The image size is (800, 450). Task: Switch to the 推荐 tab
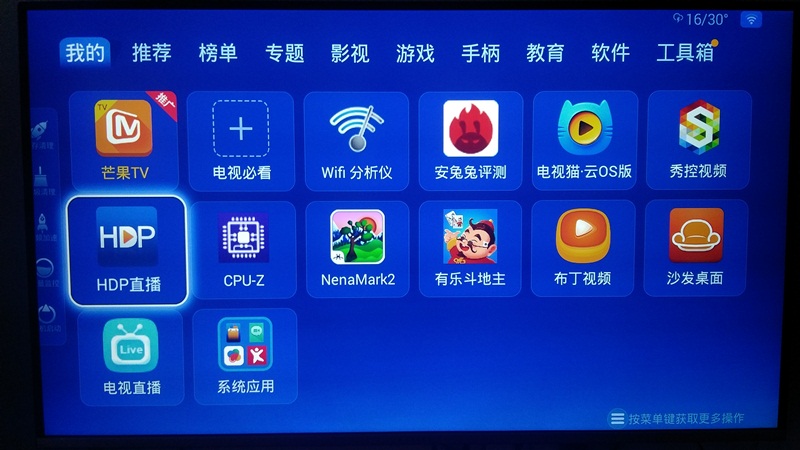[x=151, y=53]
